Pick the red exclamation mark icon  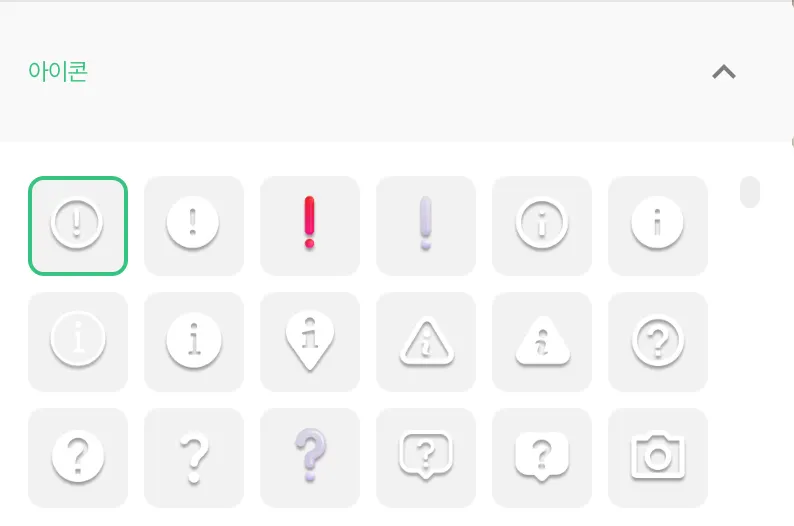pos(309,225)
